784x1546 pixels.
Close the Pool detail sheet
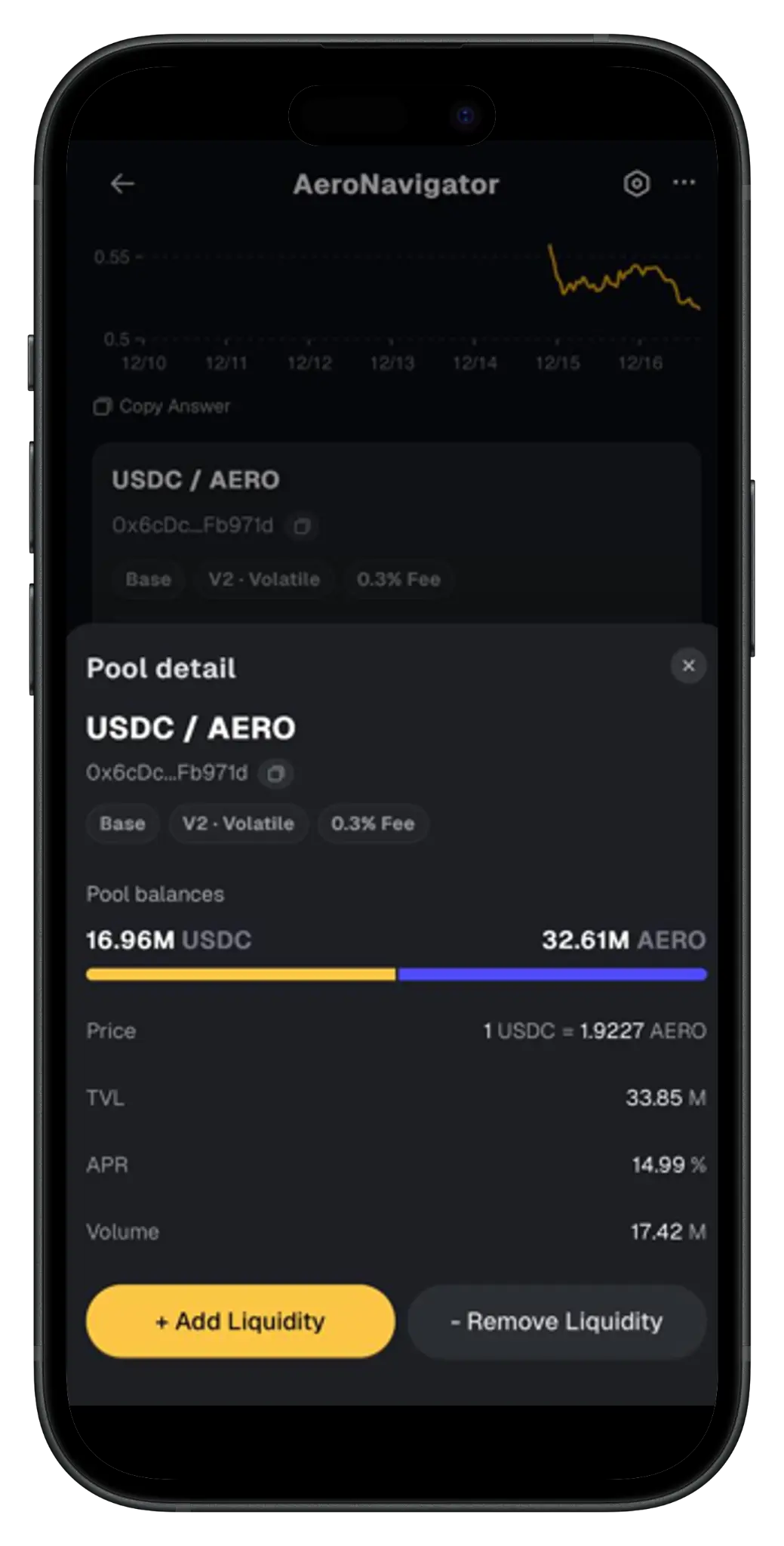pyautogui.click(x=688, y=666)
